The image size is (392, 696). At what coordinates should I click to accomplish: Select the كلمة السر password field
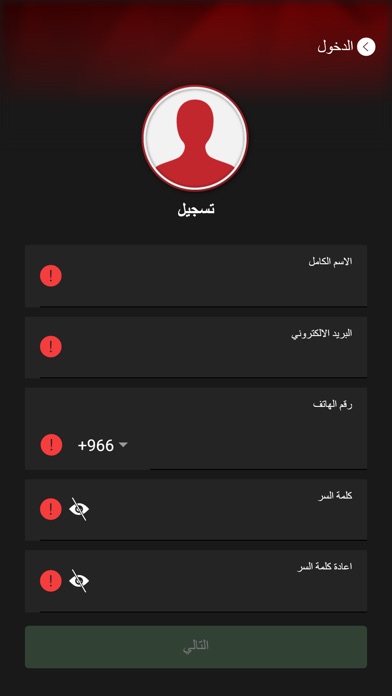196,510
